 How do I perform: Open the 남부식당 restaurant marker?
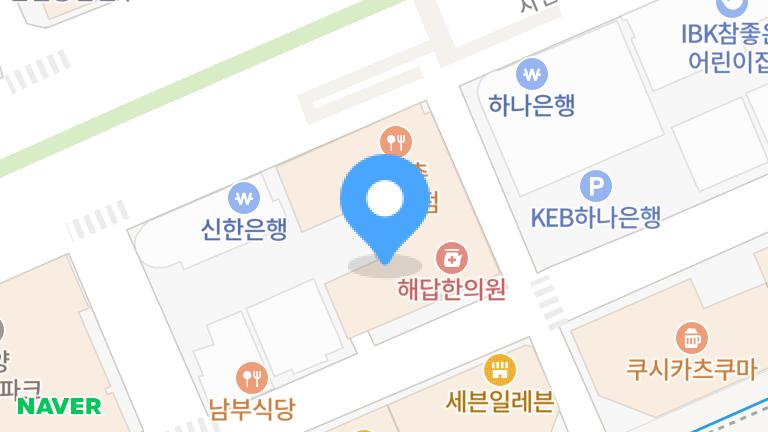point(248,377)
